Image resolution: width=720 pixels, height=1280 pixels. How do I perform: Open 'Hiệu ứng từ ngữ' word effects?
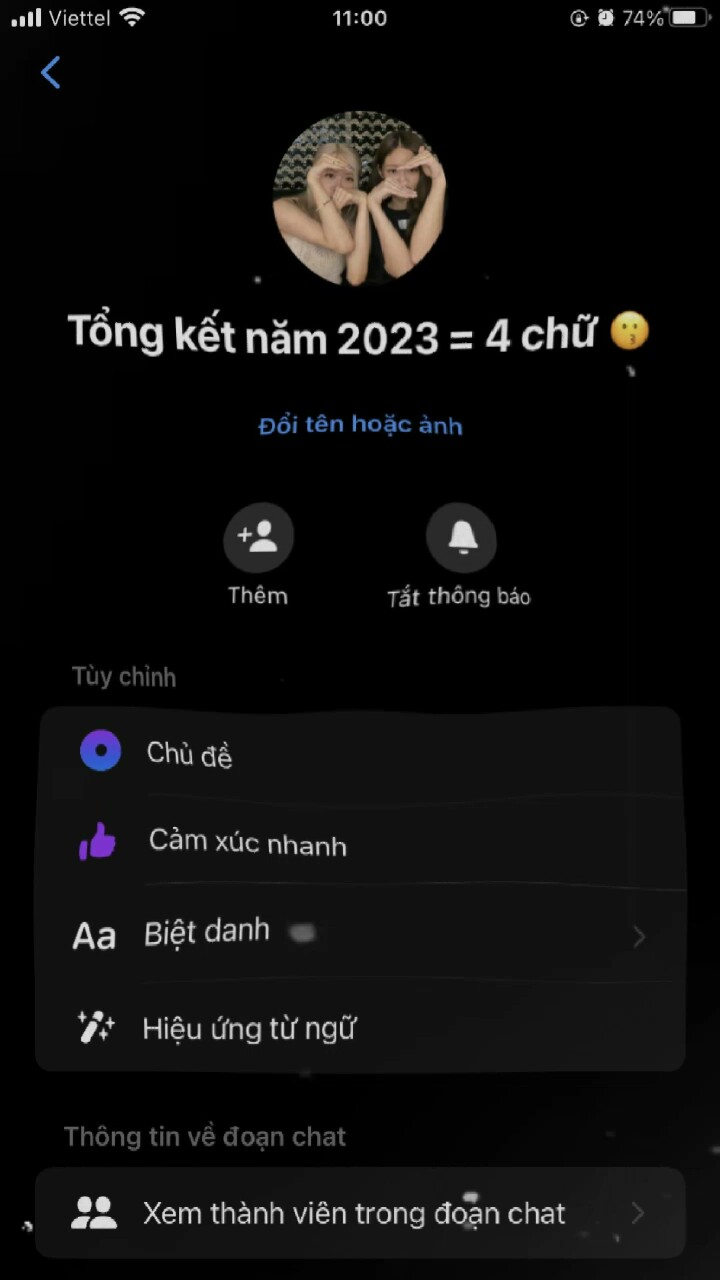click(x=360, y=1027)
